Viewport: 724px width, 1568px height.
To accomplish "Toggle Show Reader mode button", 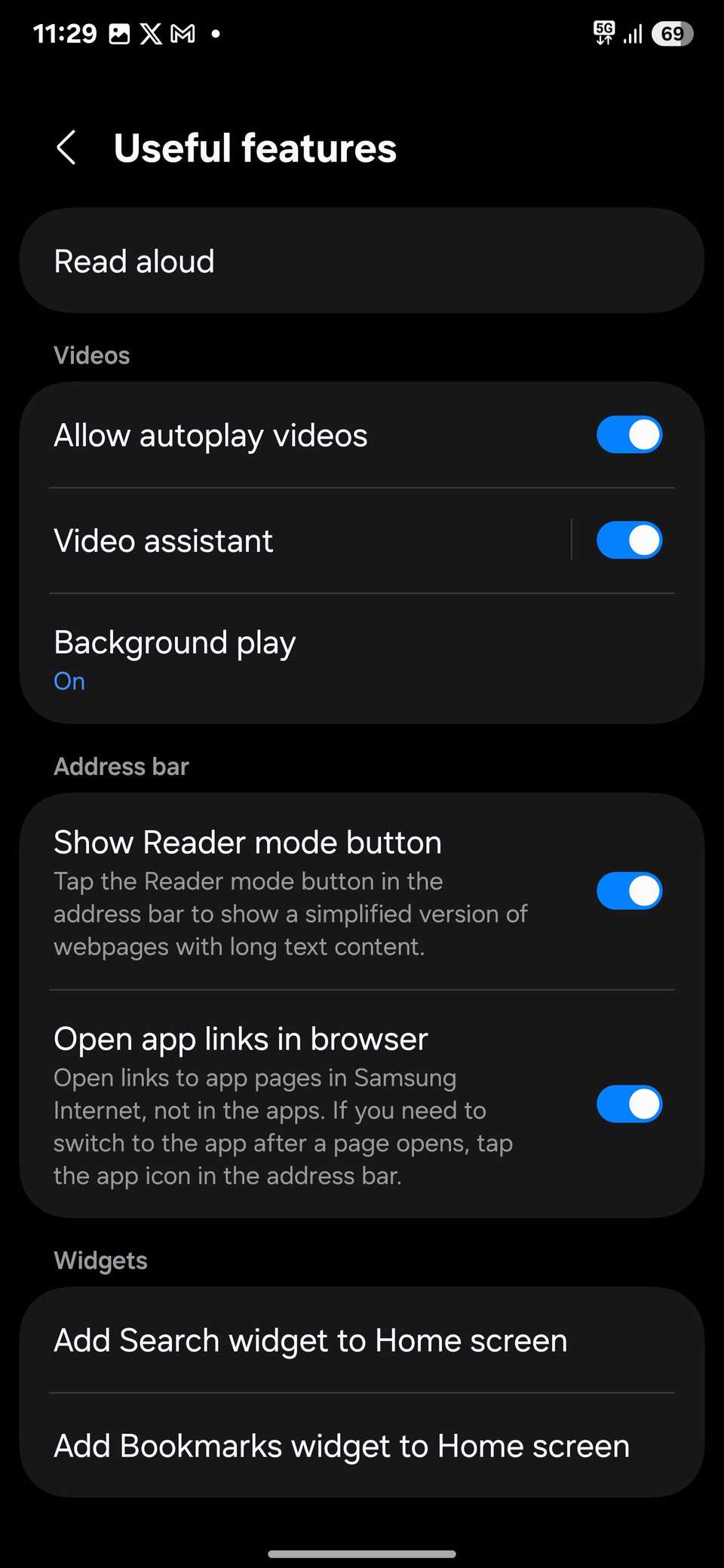I will tap(629, 891).
